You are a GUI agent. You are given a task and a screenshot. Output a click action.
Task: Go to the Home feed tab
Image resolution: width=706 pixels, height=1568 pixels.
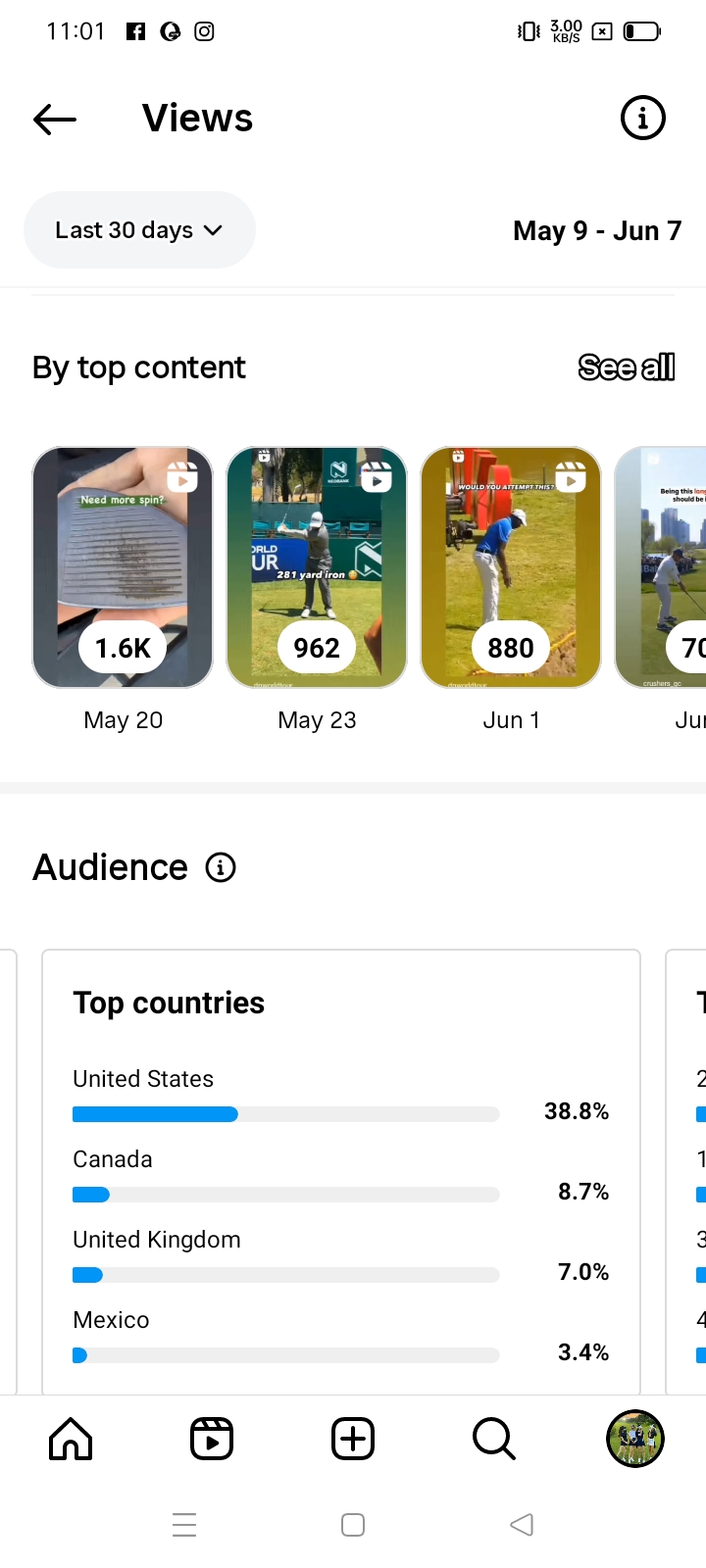(x=71, y=1439)
